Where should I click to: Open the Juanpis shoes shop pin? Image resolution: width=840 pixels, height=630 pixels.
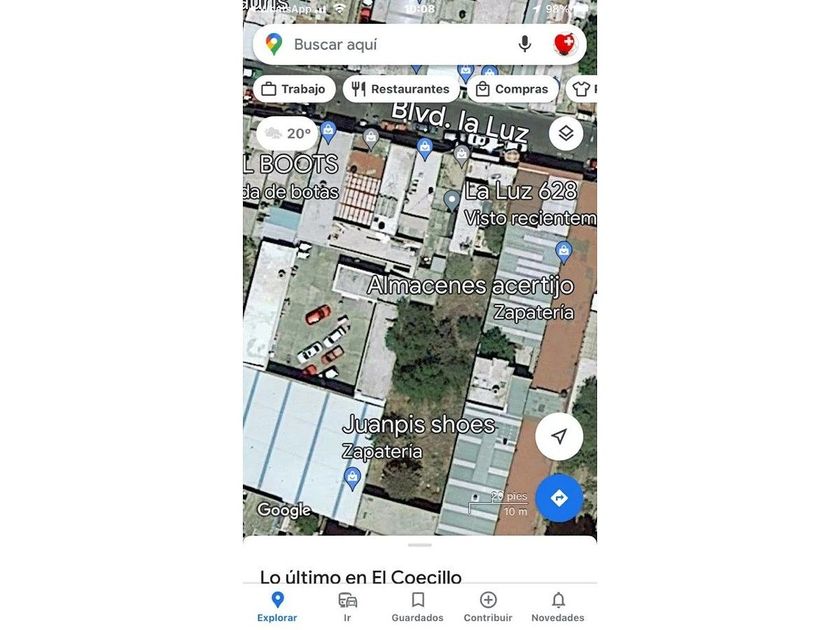(352, 476)
